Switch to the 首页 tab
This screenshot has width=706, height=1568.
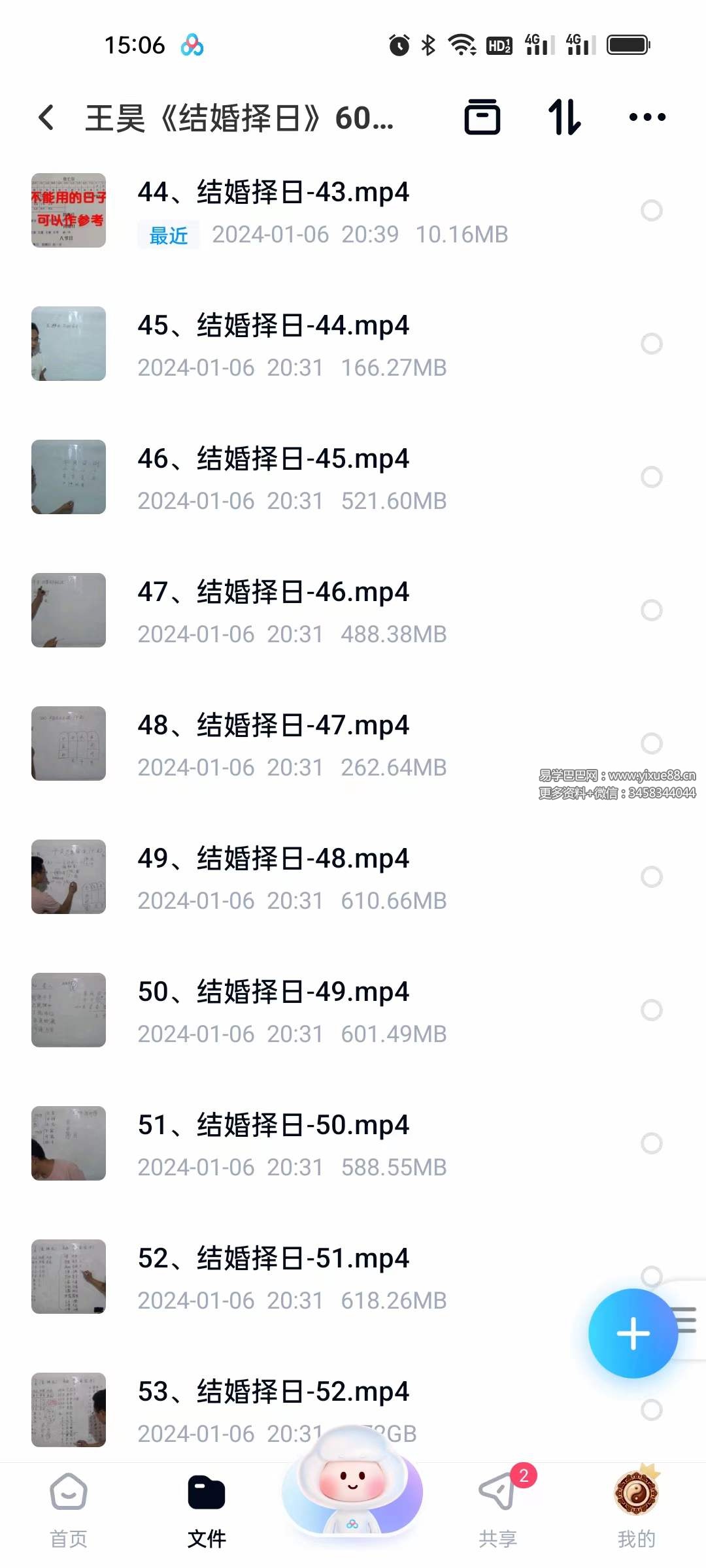point(69,1503)
